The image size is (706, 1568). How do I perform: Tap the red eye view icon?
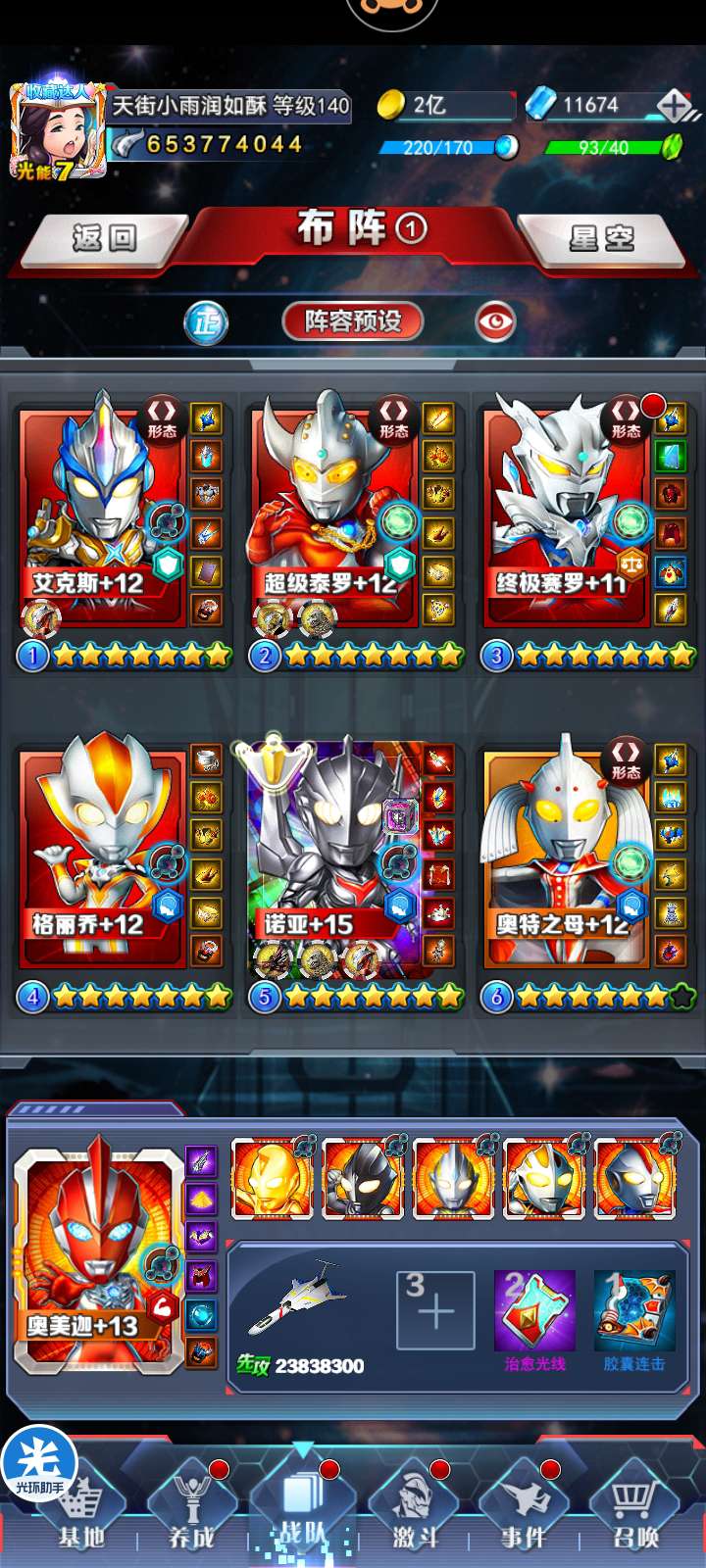point(495,321)
